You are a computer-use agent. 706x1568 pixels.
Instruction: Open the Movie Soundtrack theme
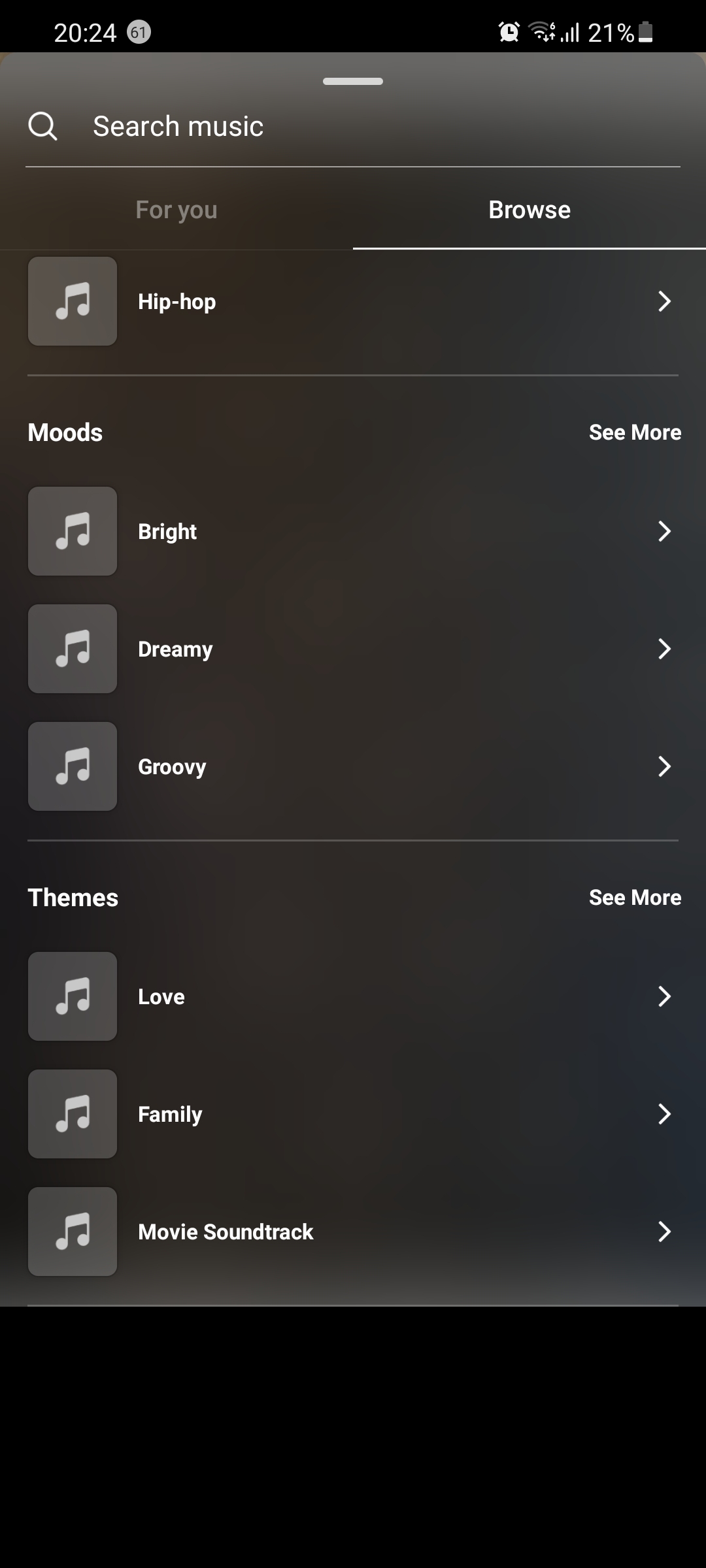(x=353, y=1232)
